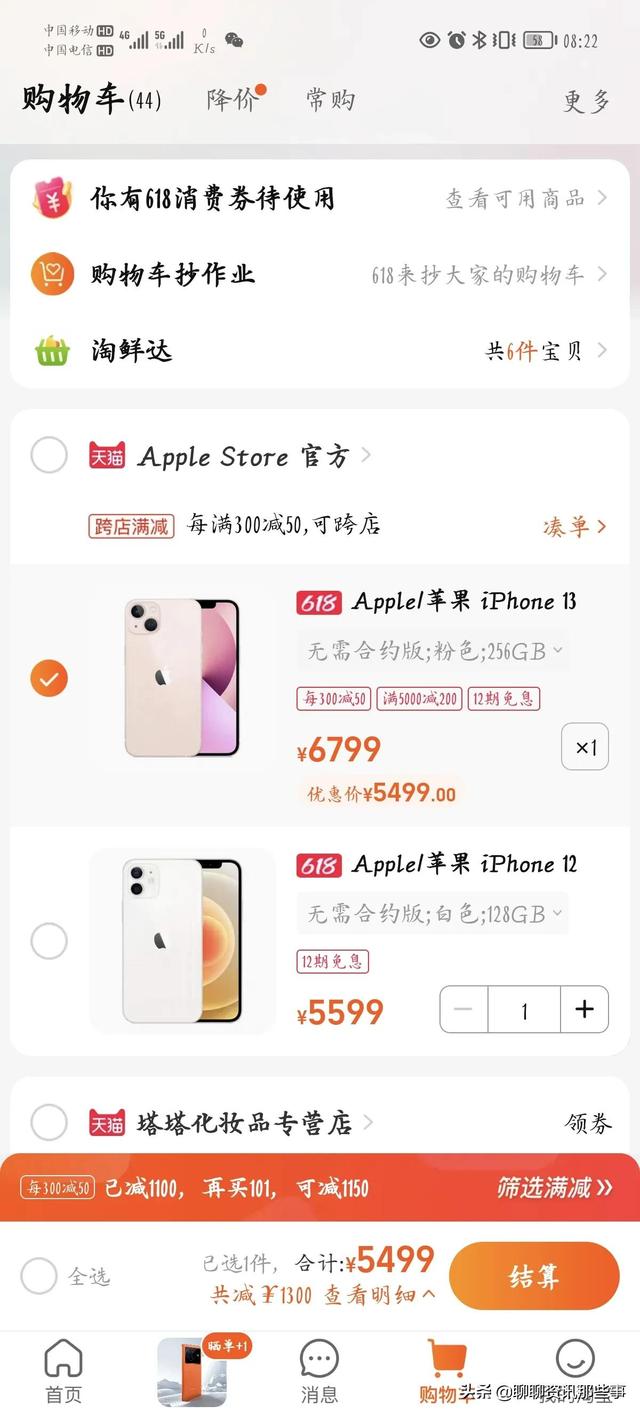This screenshot has height=1414, width=640.
Task: Open 筛选满减 filter
Action: coord(554,1188)
